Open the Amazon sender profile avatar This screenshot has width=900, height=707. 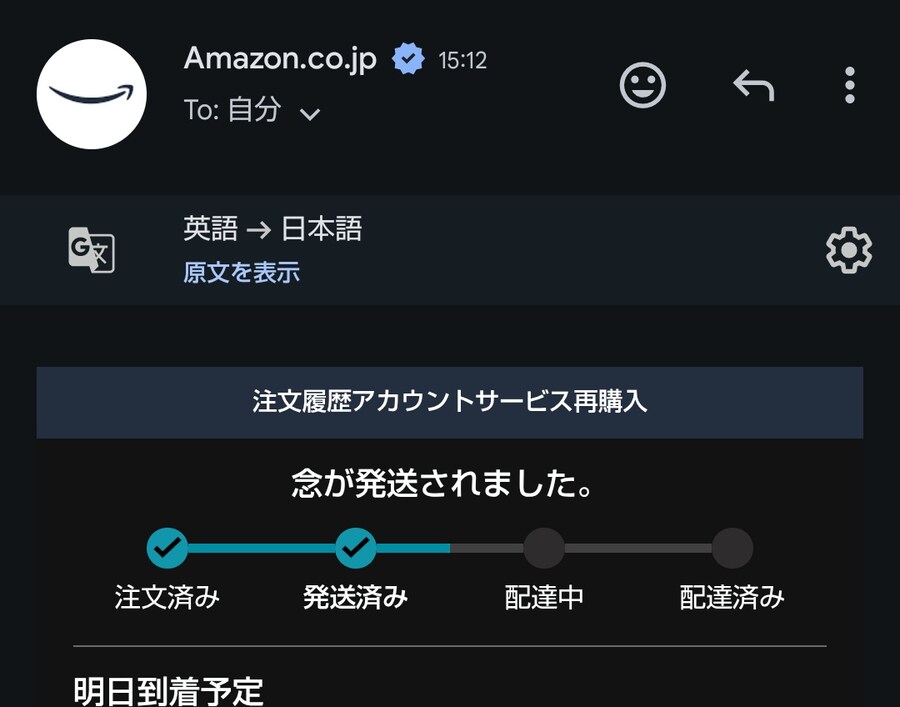[x=92, y=94]
